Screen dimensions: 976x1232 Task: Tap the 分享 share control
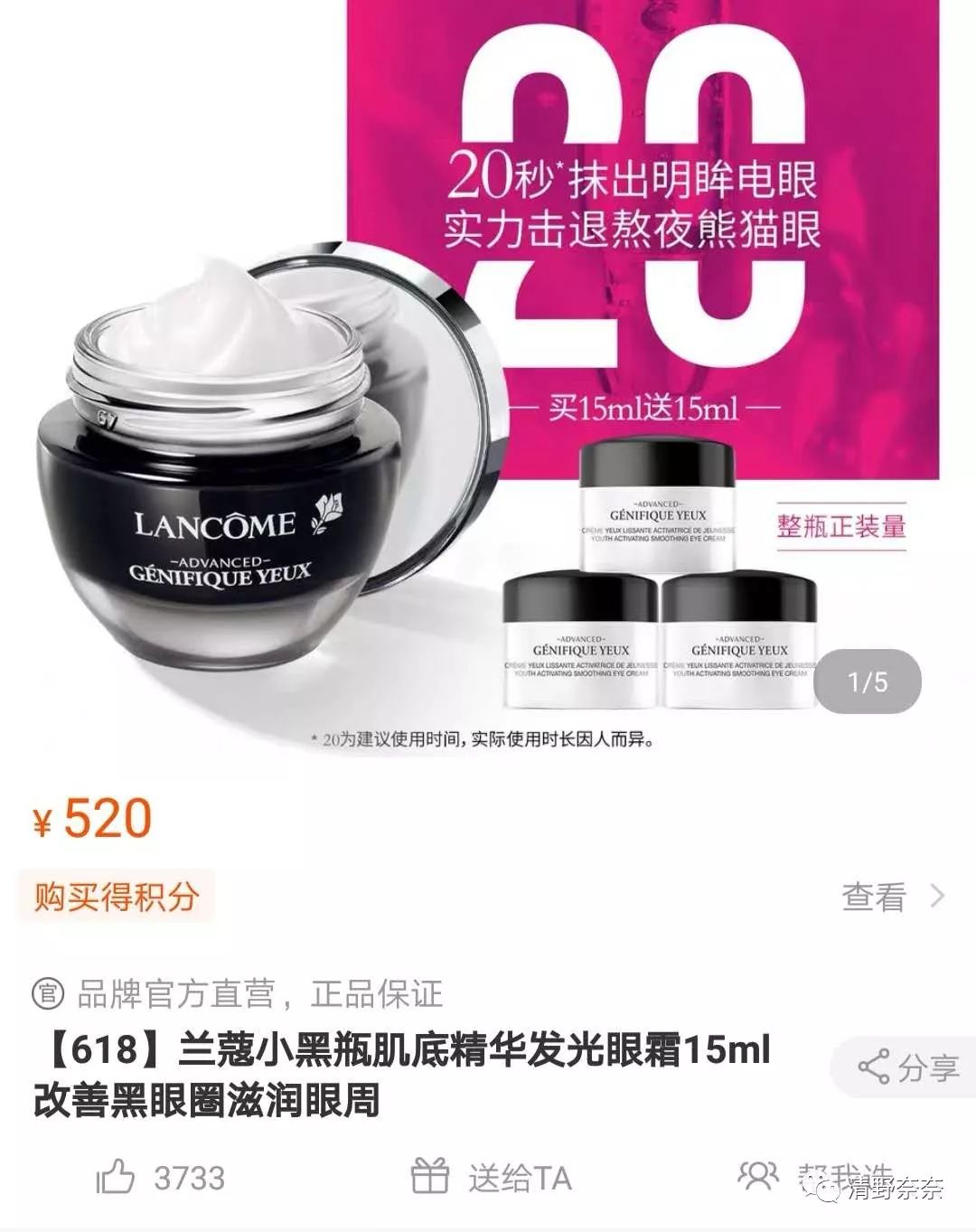(904, 1068)
